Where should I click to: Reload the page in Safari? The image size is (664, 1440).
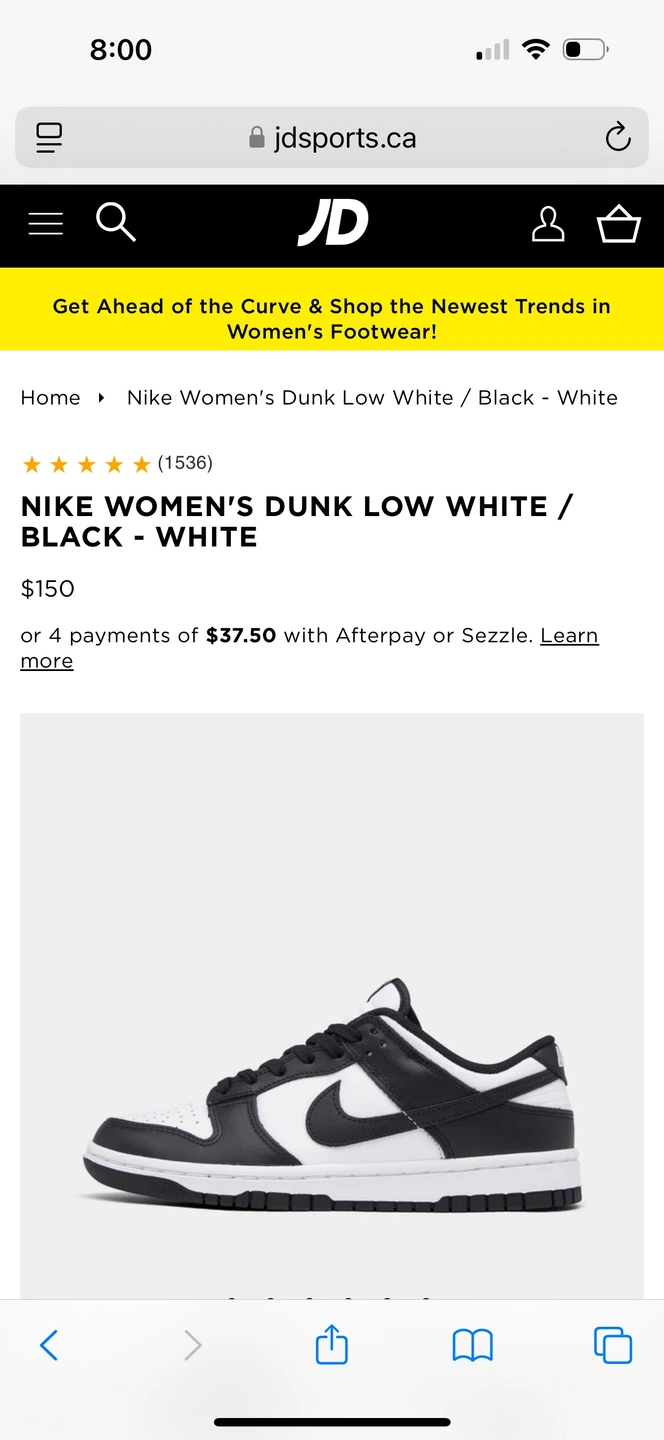(618, 137)
